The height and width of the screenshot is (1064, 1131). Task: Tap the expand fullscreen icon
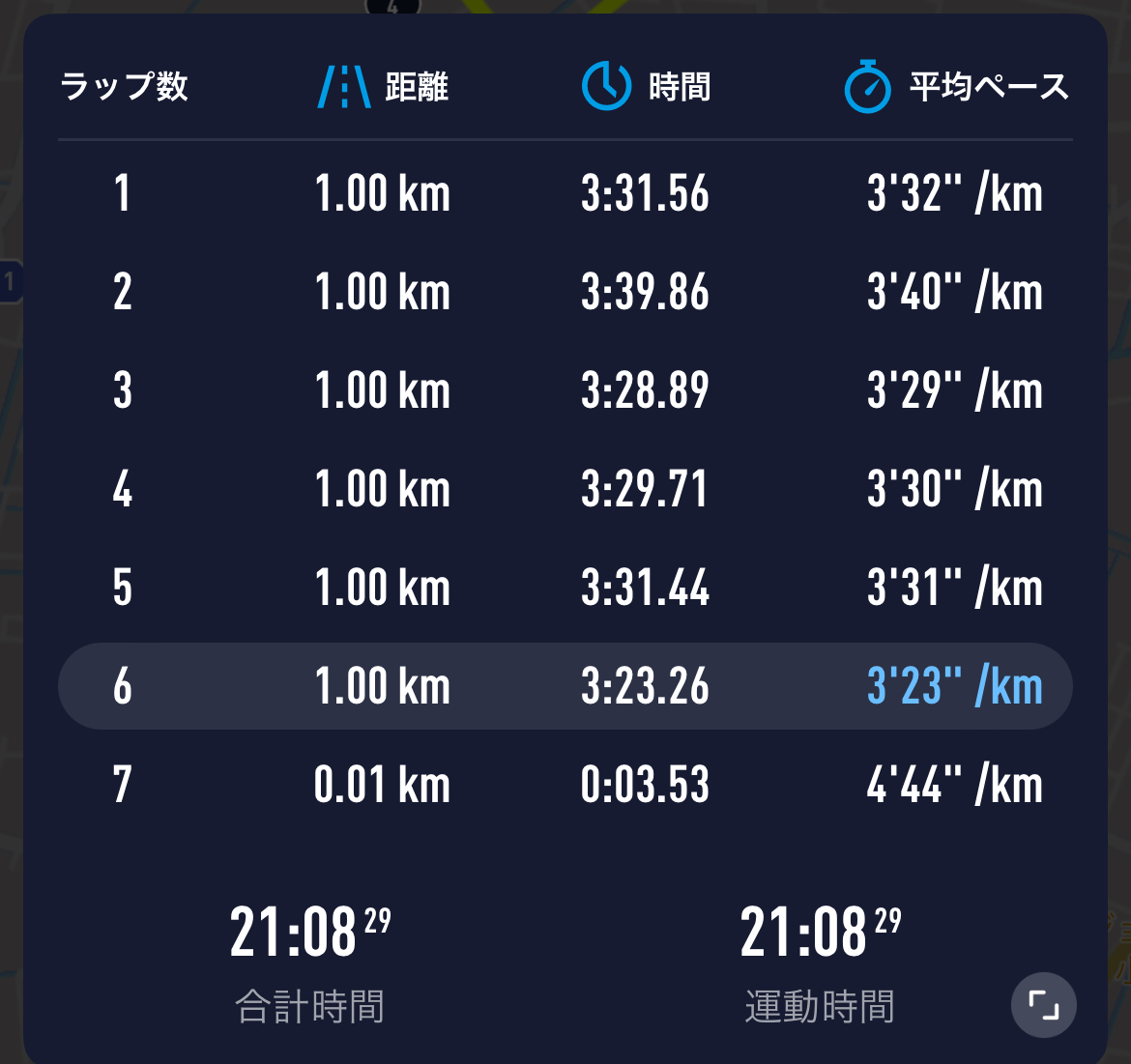point(1043,1005)
